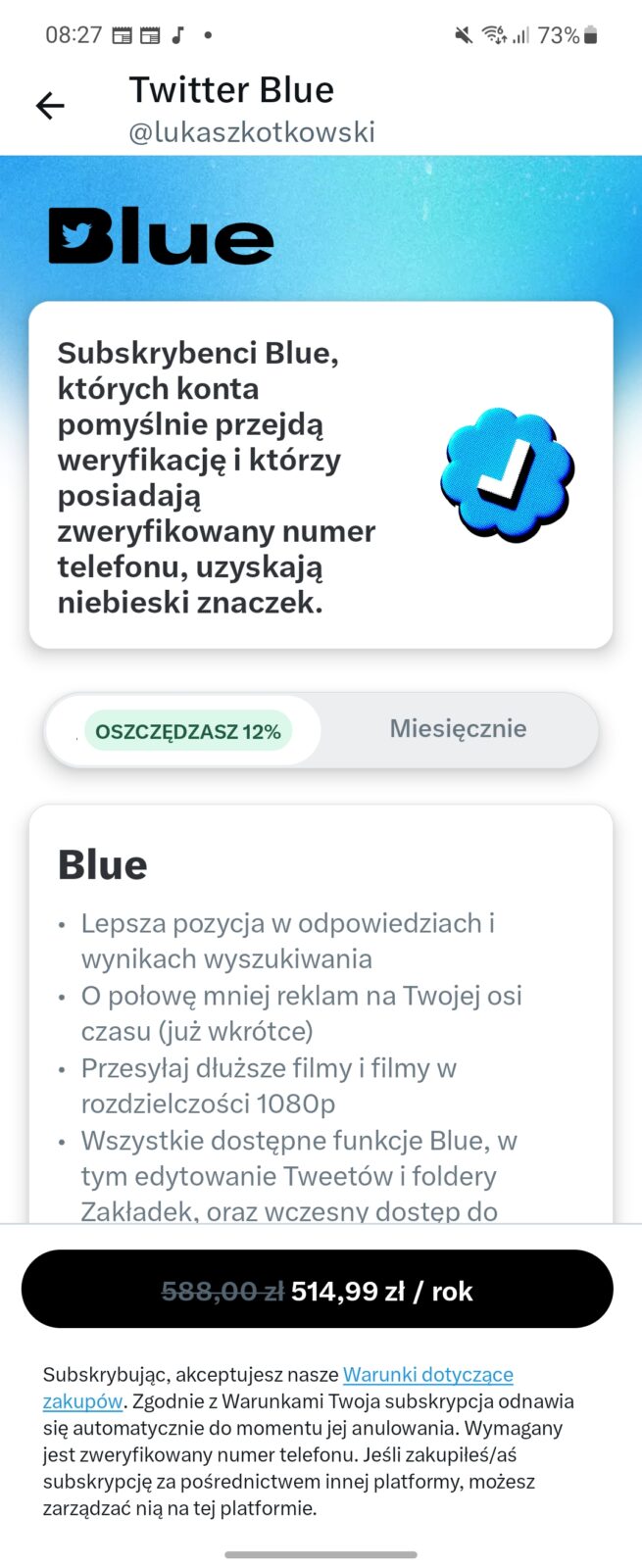The width and height of the screenshot is (642, 1568).
Task: Go back using the arrow icon
Action: coord(50,106)
